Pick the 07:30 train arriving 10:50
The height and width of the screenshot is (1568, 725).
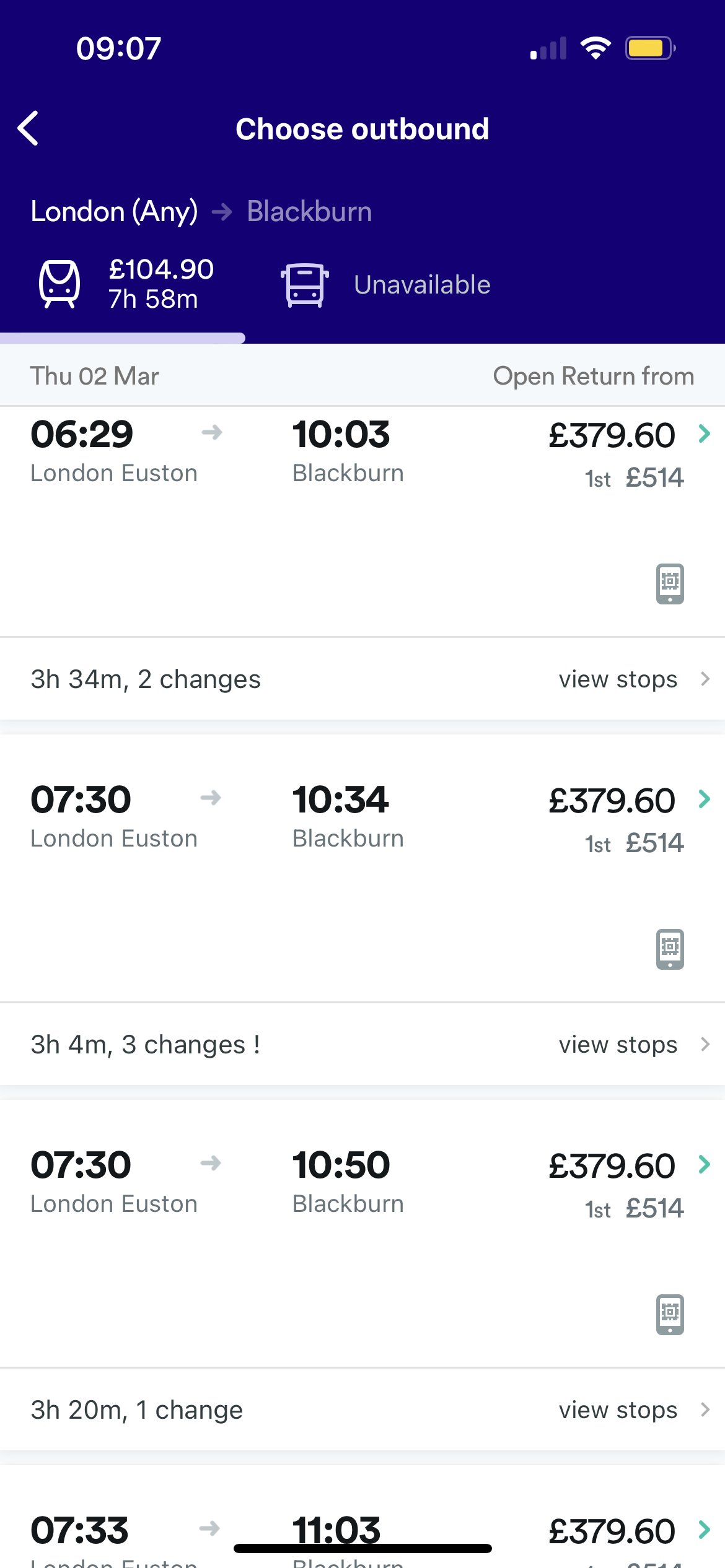tap(362, 1234)
